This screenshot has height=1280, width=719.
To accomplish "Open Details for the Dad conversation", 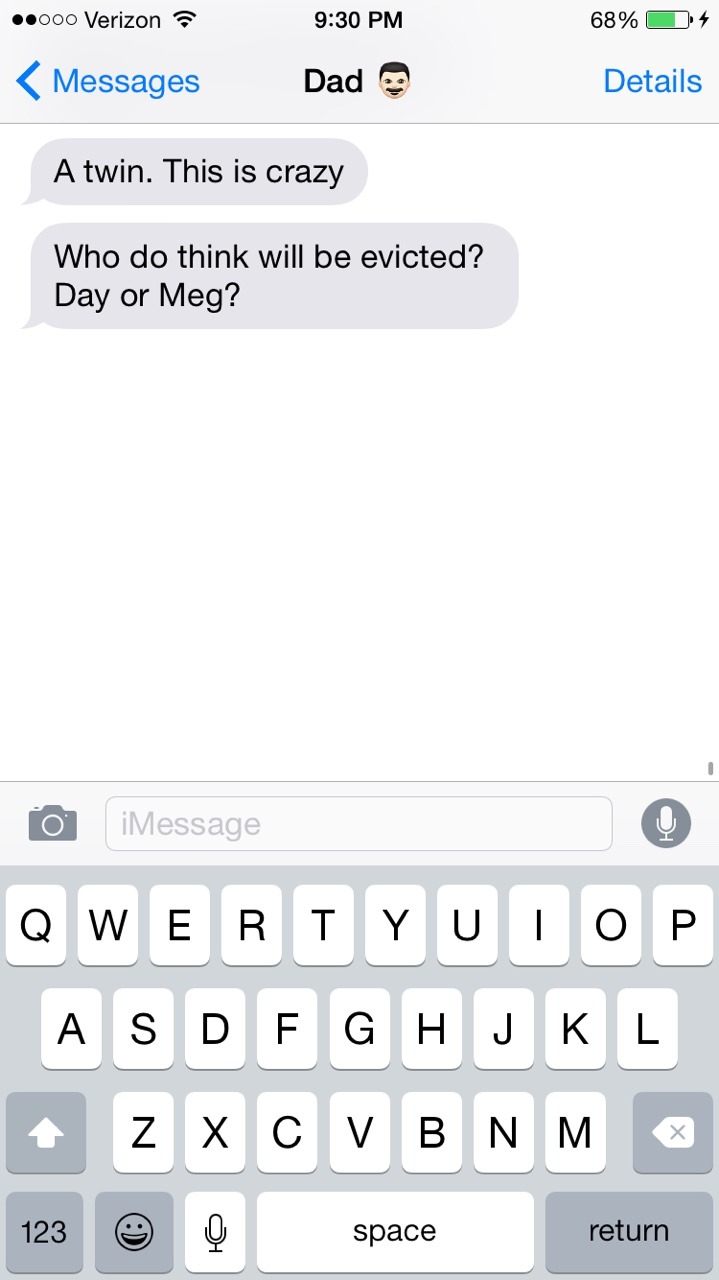I will 652,81.
